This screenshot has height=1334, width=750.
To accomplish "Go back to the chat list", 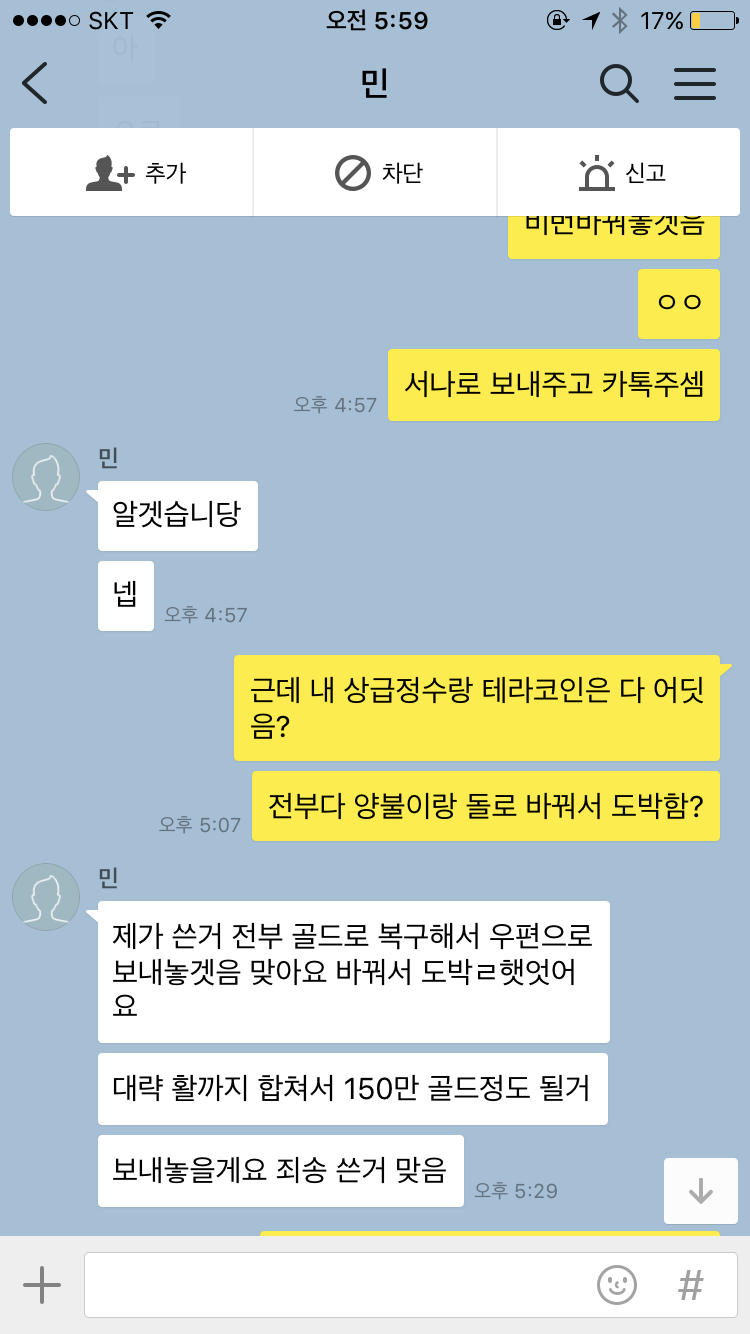I will point(35,83).
